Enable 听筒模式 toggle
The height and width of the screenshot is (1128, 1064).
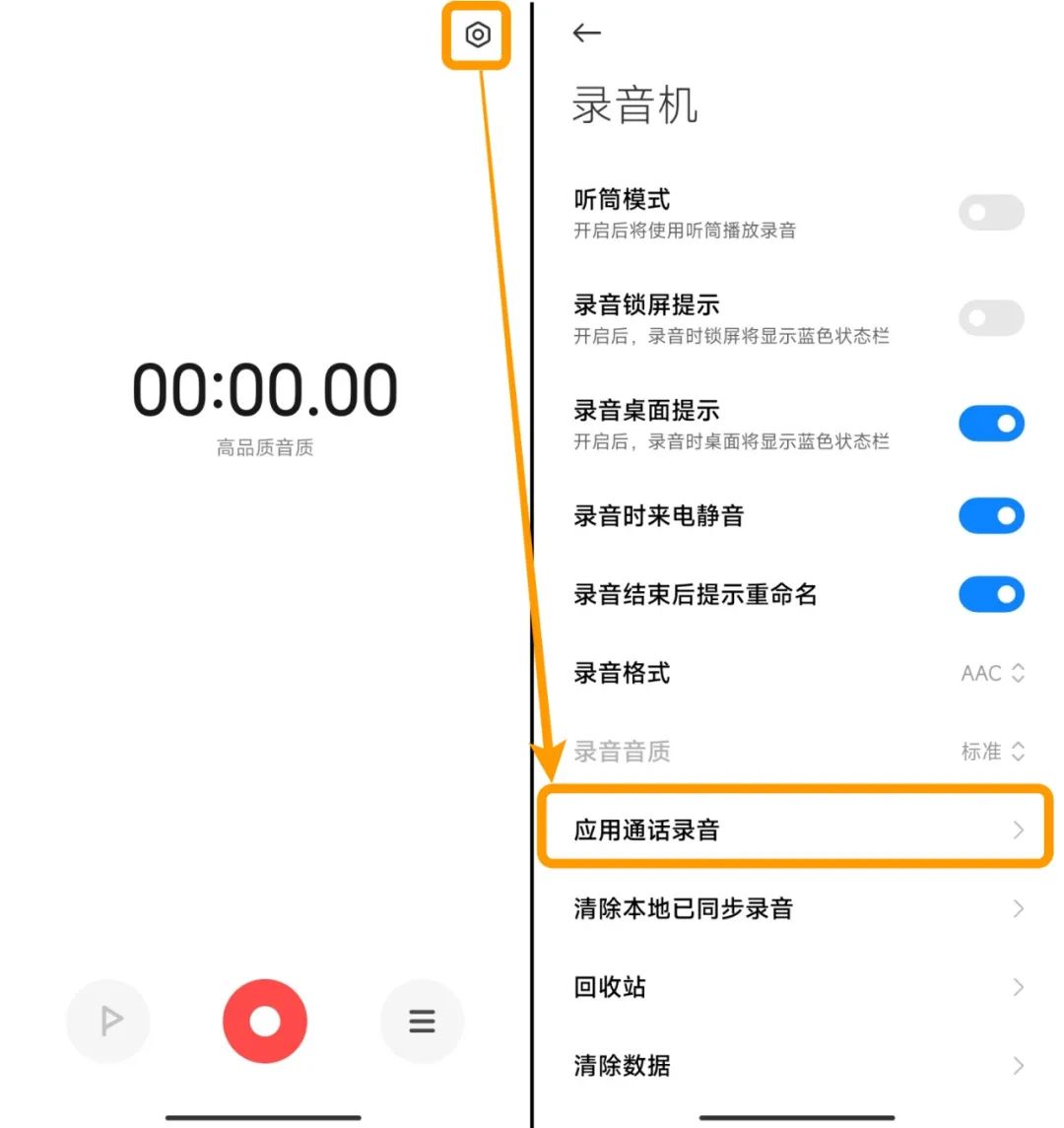(x=991, y=212)
